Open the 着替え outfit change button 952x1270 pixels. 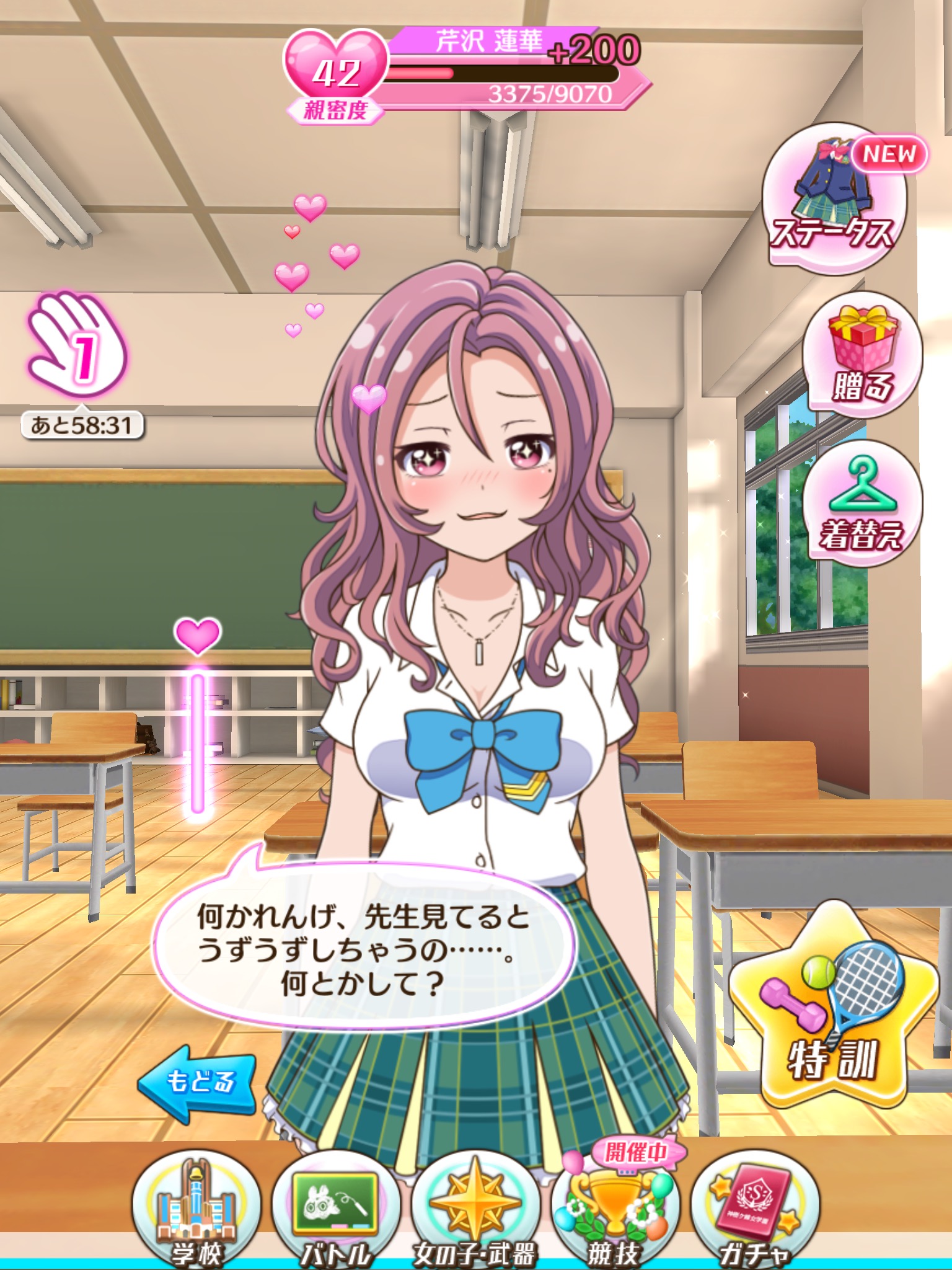863,504
